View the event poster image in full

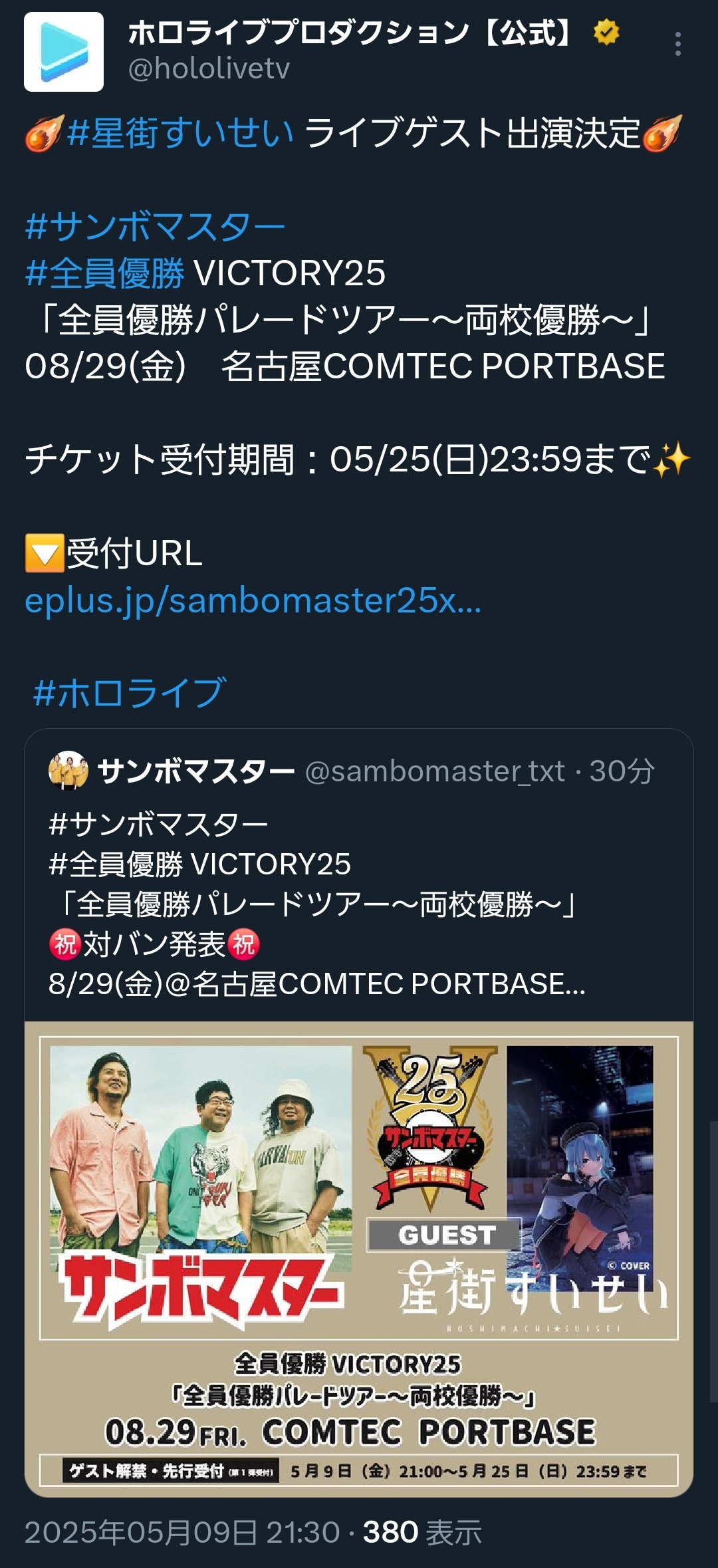pyautogui.click(x=359, y=1259)
